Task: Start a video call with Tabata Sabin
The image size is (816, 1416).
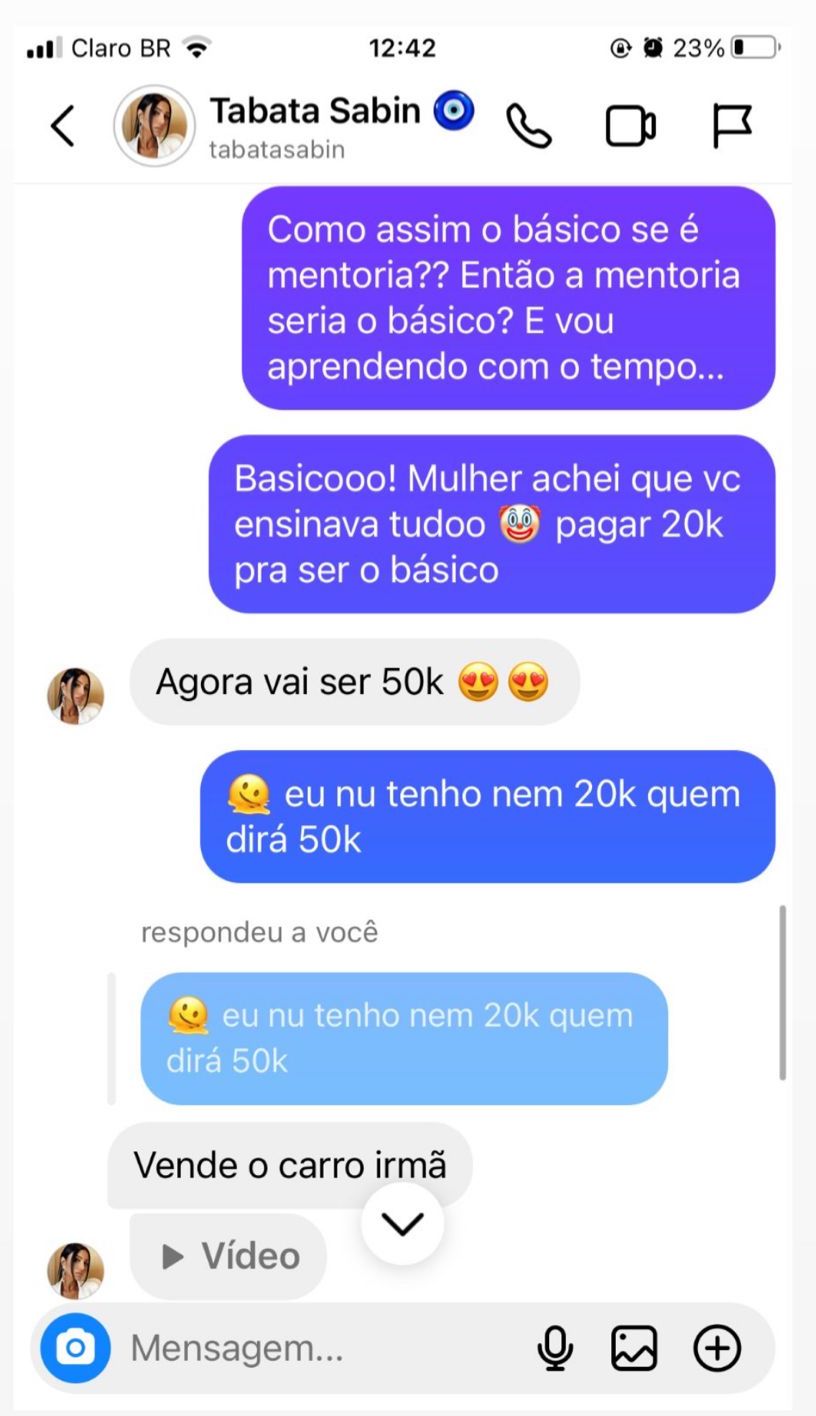Action: click(x=631, y=126)
